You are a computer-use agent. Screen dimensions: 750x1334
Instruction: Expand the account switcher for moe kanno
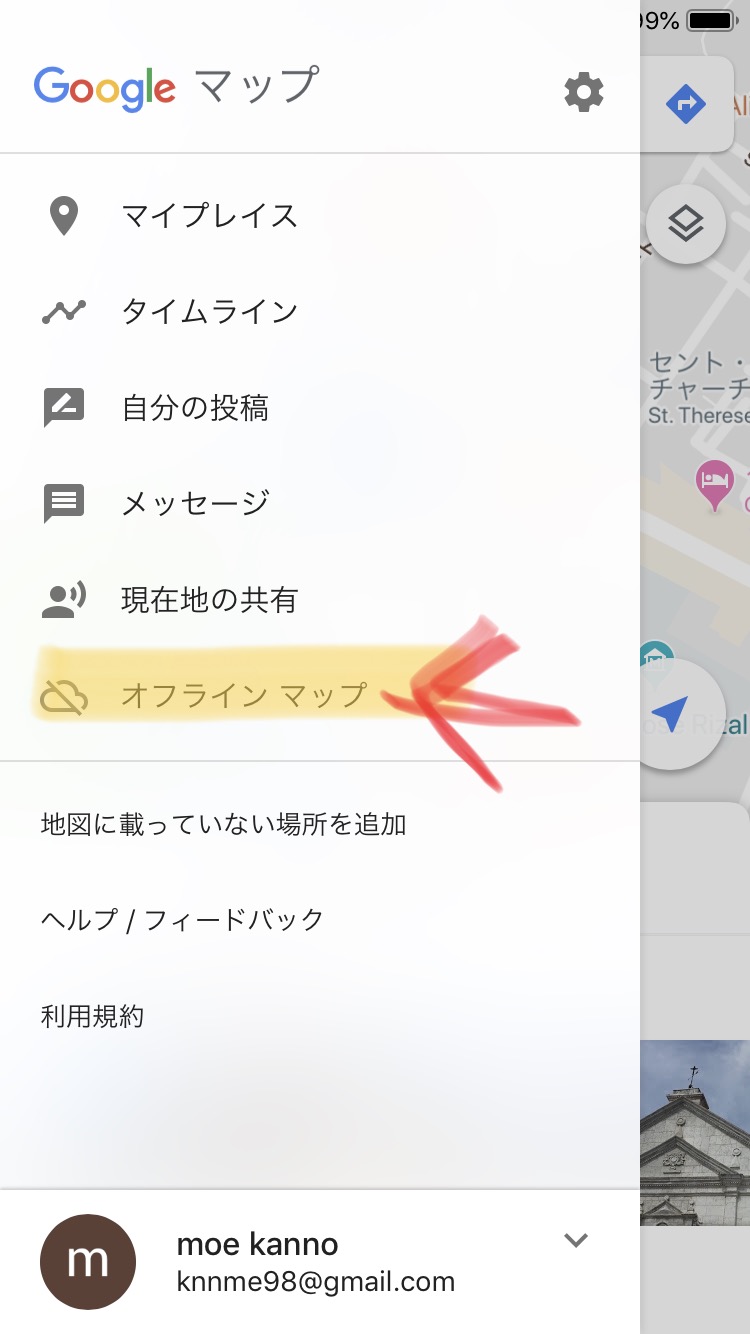575,1241
